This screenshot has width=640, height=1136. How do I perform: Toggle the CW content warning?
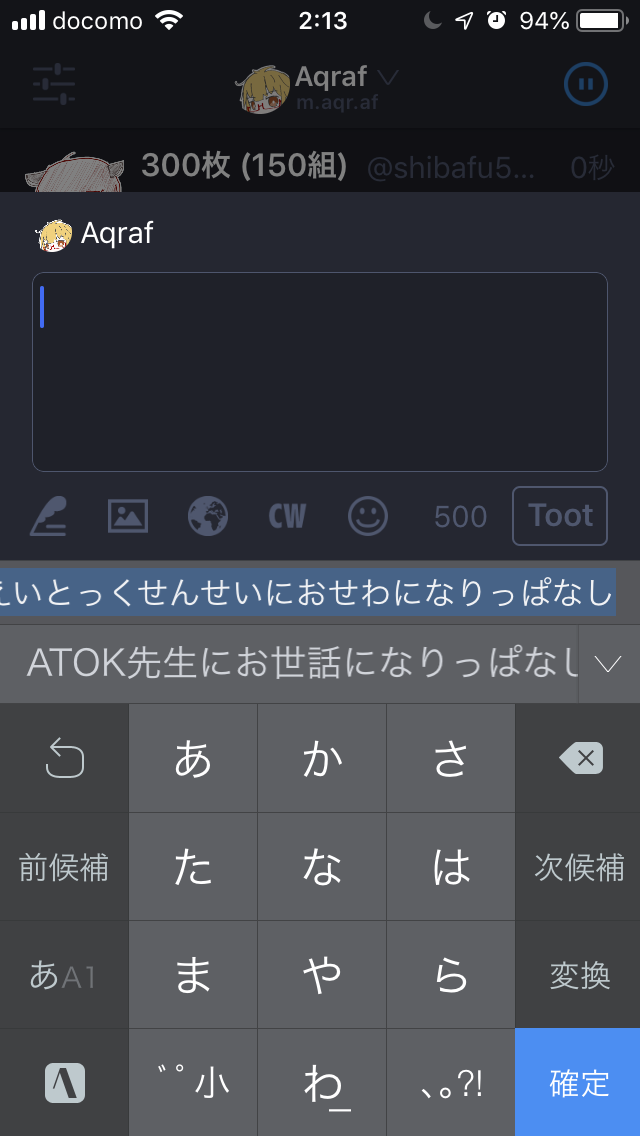[x=288, y=516]
